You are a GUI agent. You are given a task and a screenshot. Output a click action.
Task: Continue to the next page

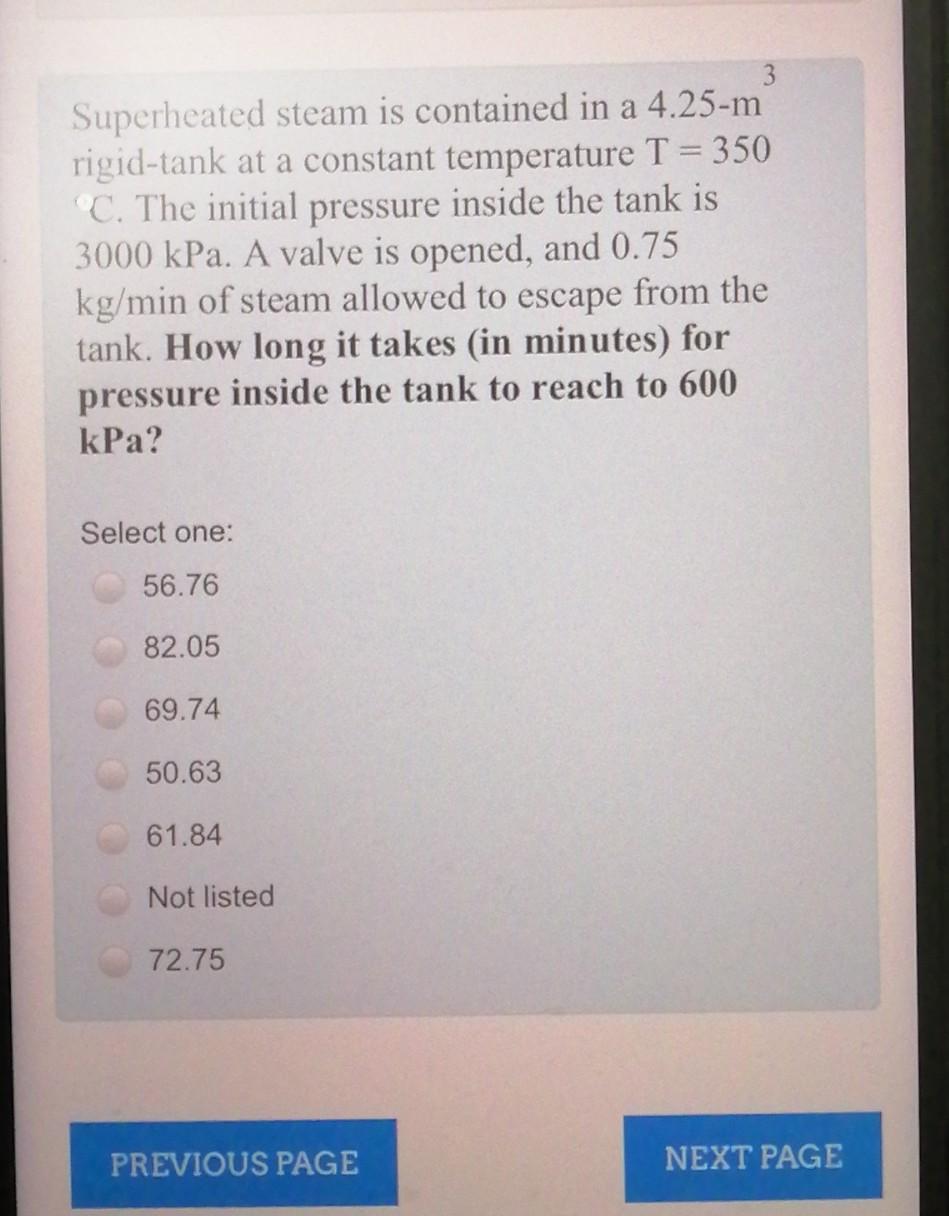click(753, 1157)
